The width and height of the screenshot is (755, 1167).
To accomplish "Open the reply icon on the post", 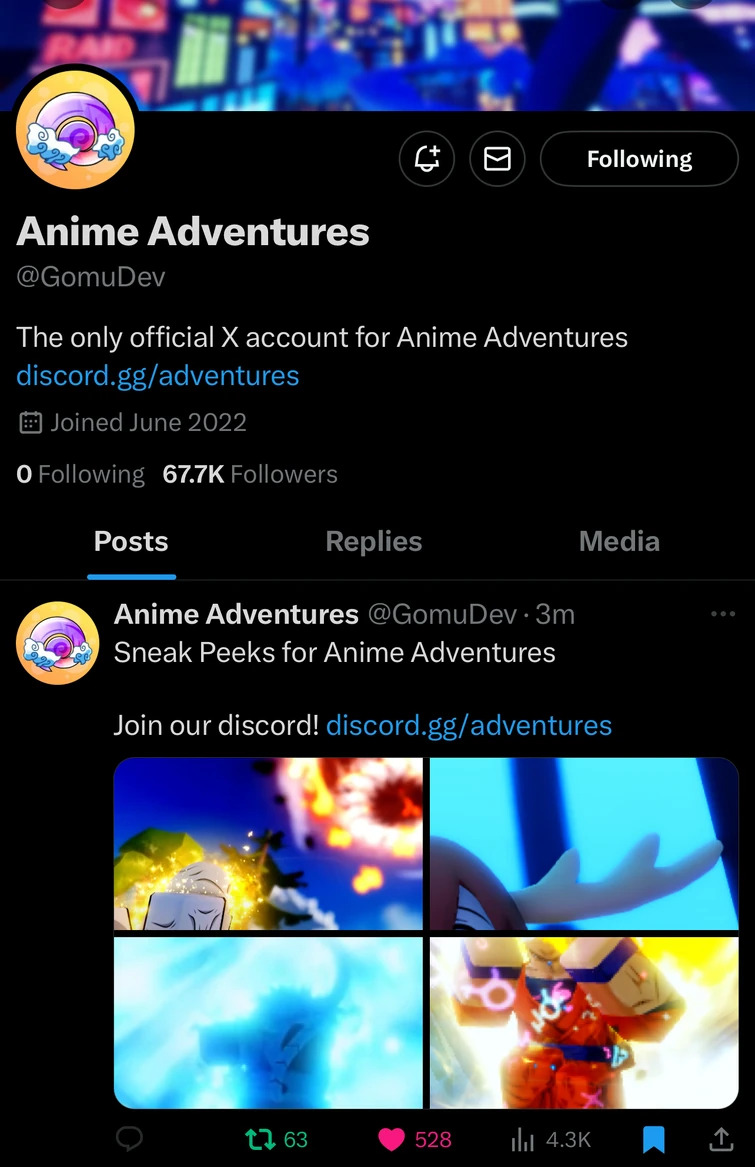I will click(129, 1139).
